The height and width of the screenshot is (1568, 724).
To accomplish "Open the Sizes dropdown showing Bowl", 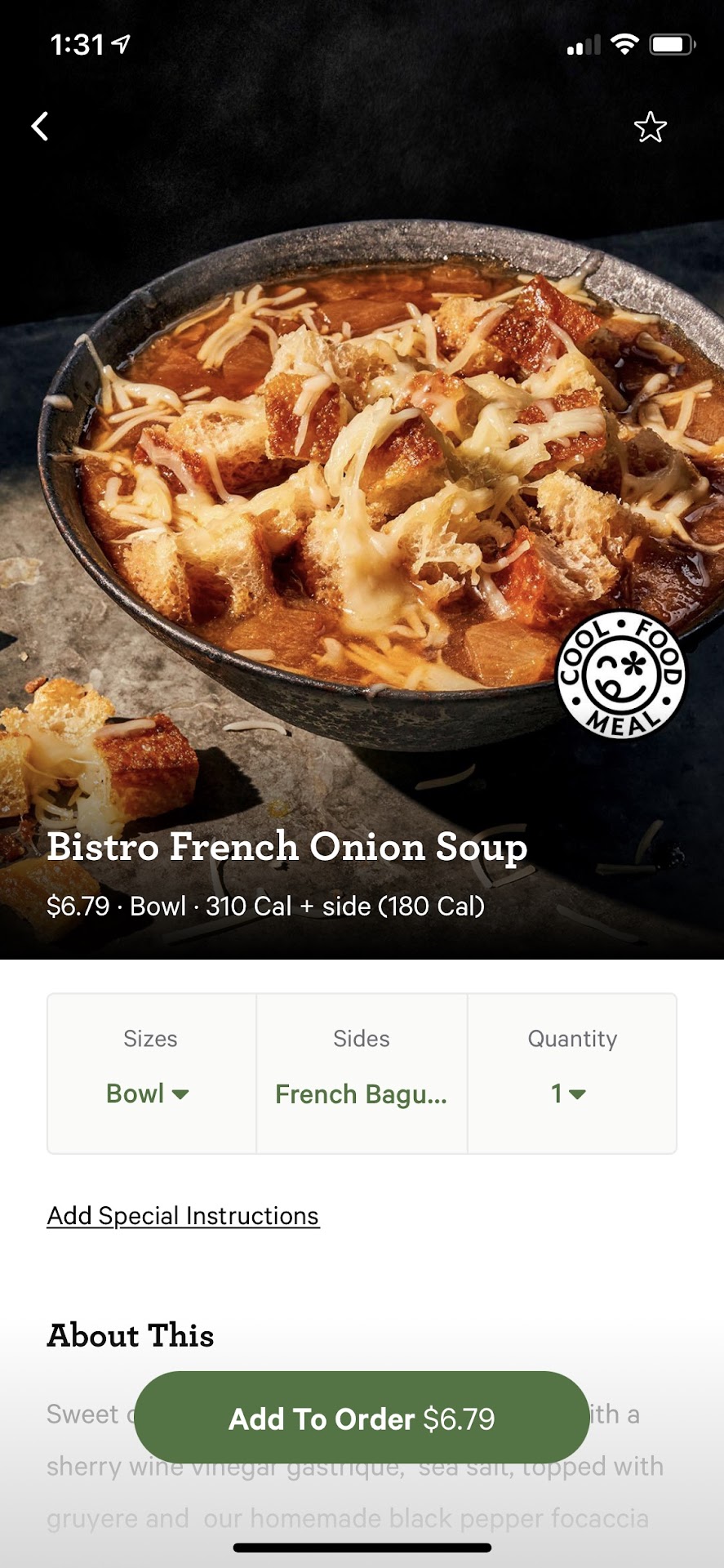I will [148, 1093].
